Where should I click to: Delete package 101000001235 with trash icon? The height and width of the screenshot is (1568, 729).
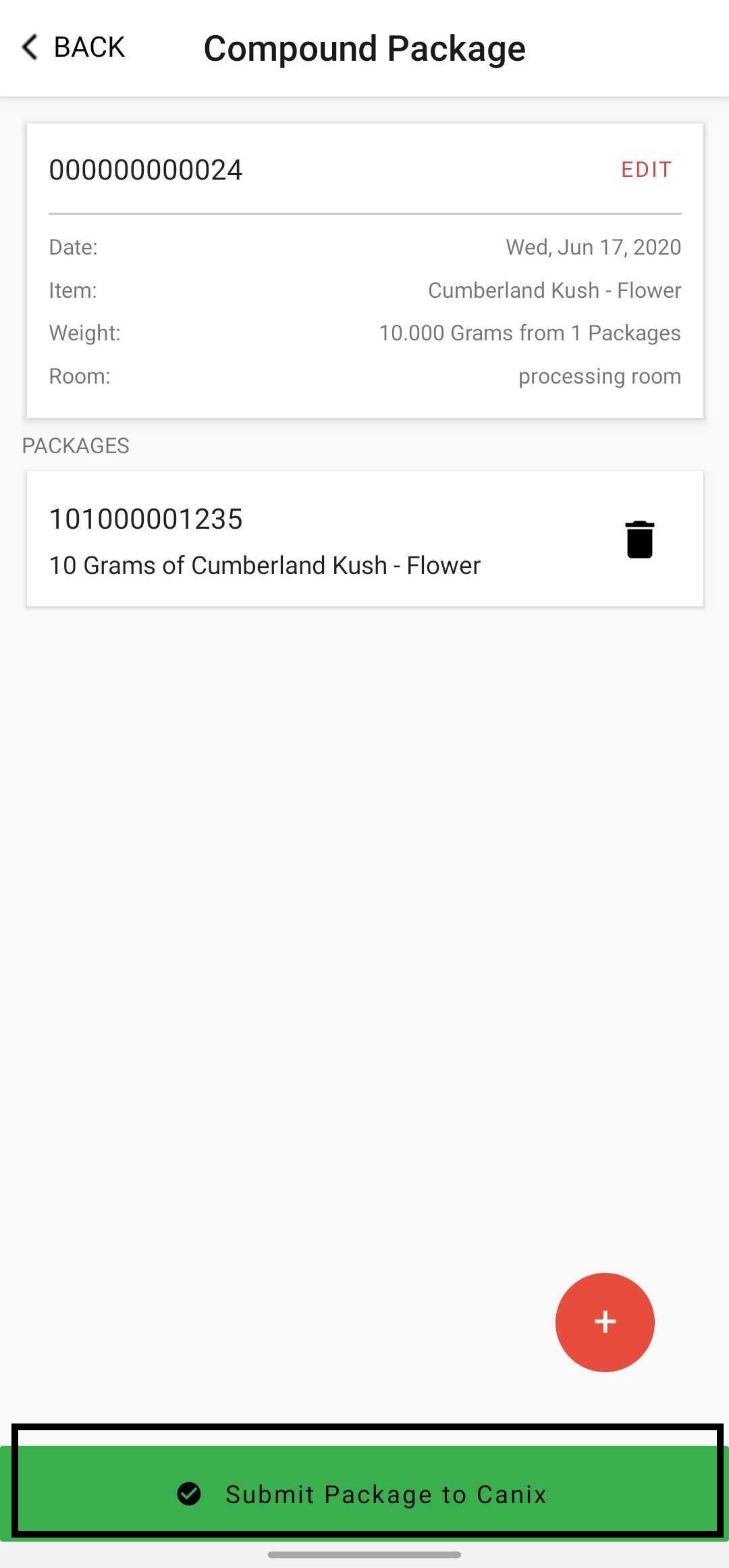[x=639, y=540]
